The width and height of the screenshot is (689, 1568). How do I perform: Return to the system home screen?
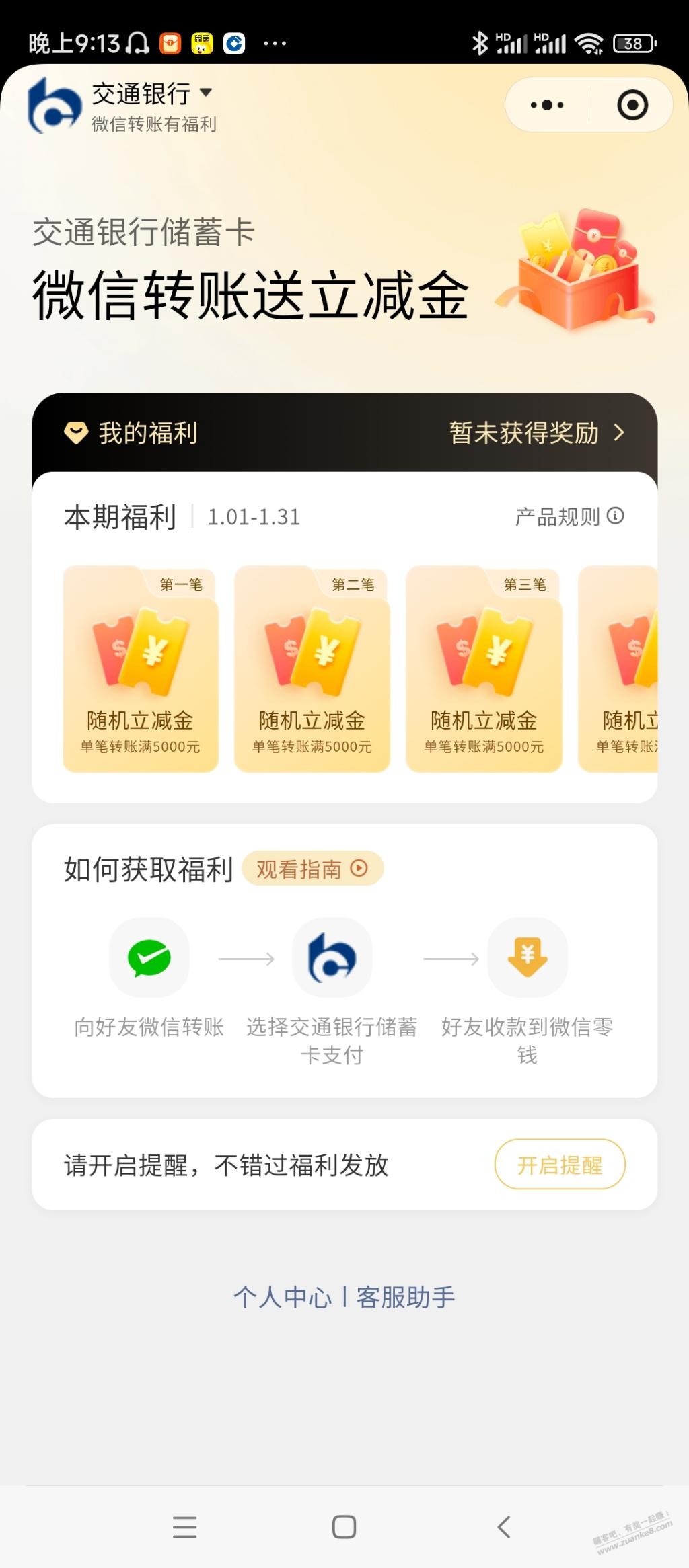[x=344, y=1527]
